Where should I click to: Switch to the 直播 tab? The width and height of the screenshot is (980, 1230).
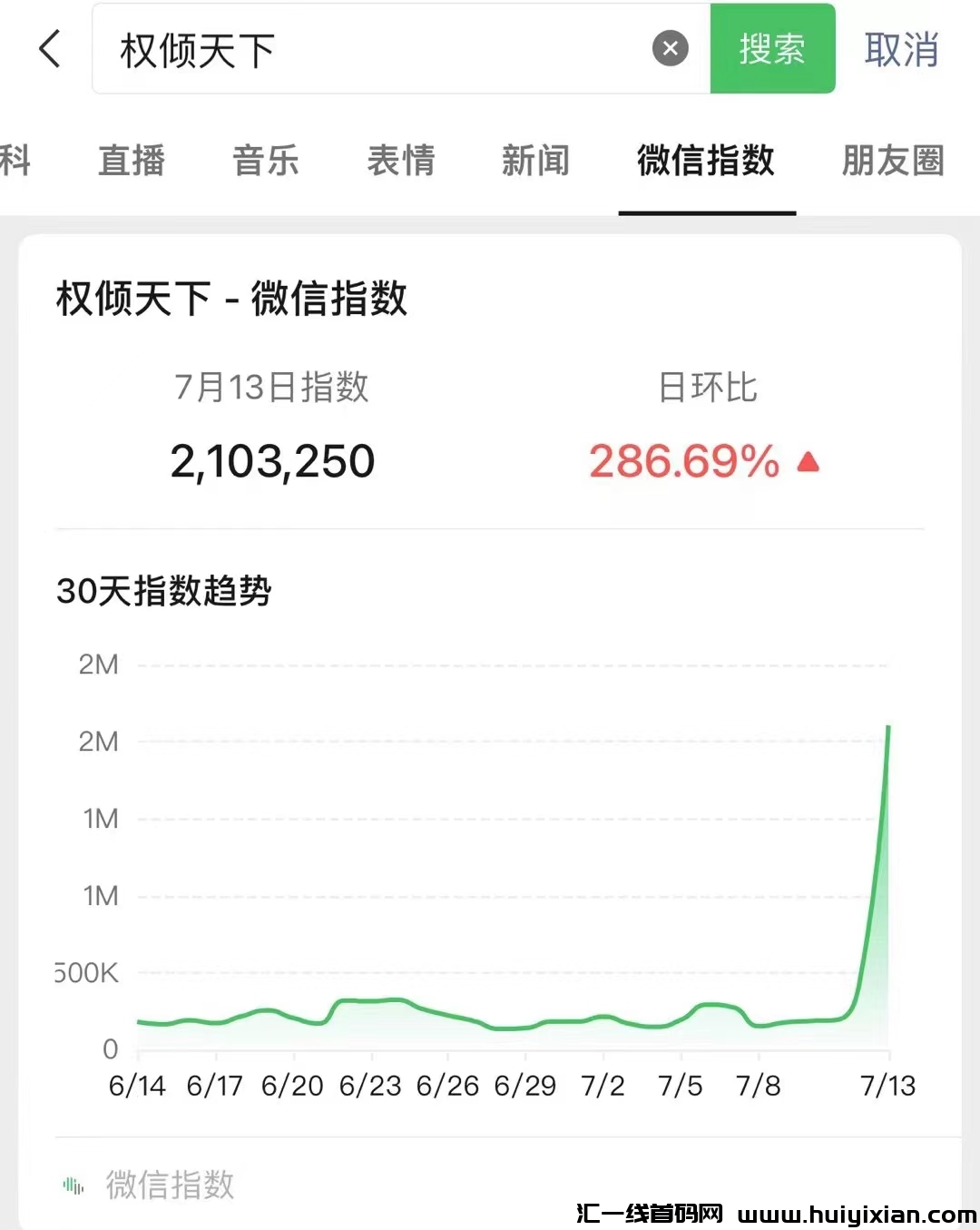132,161
